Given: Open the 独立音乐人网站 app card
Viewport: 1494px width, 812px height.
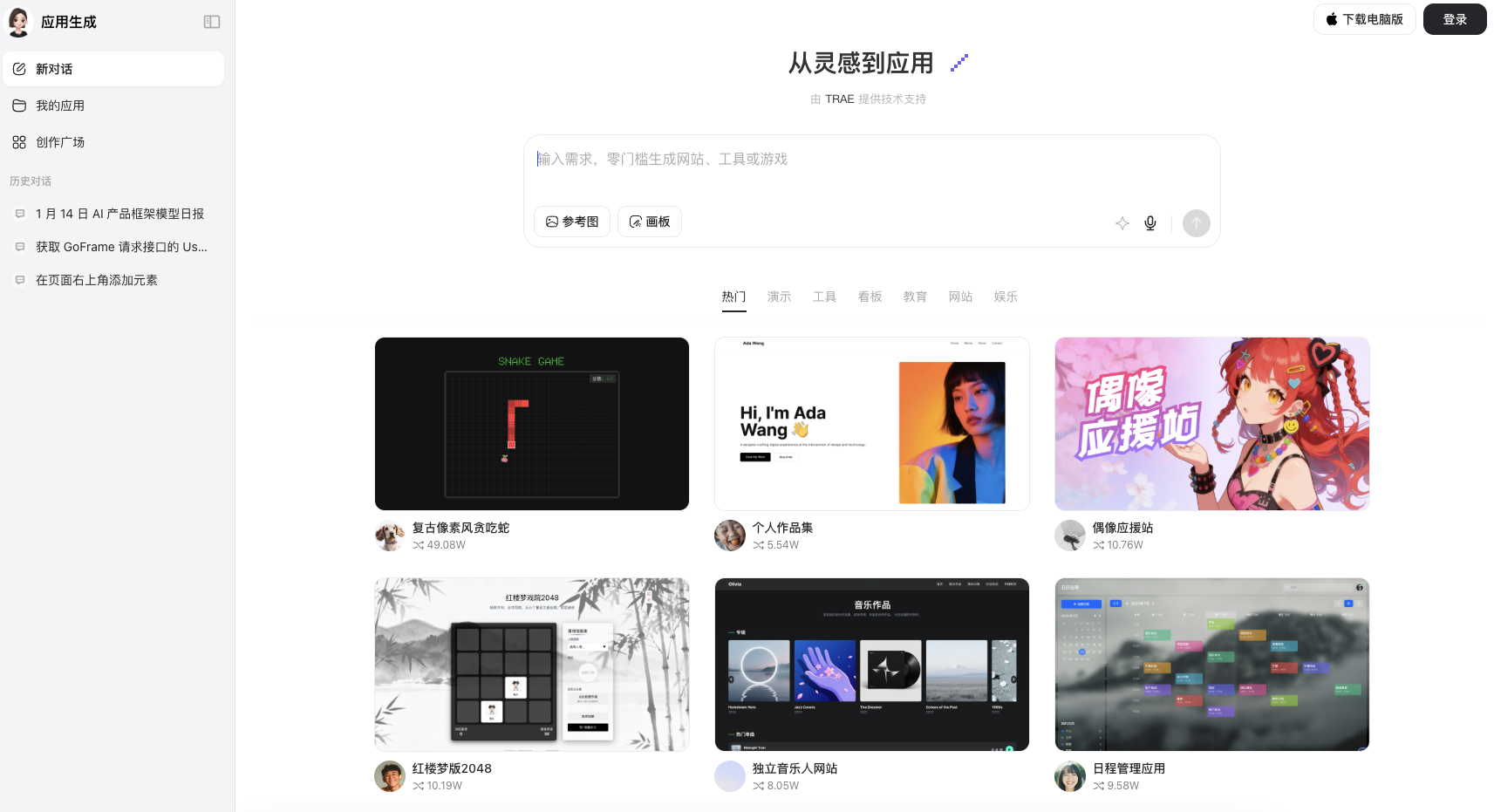Looking at the screenshot, I should [871, 664].
